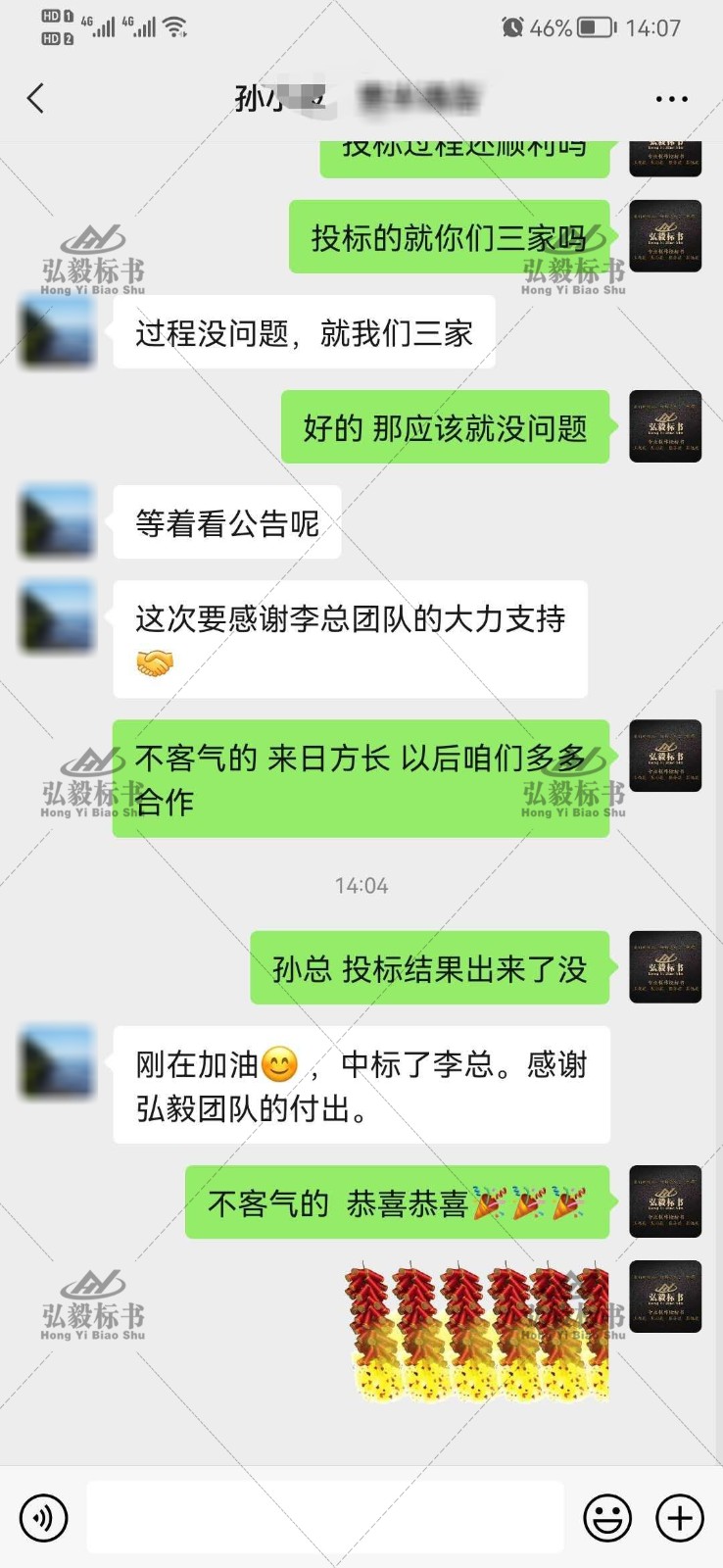Open the three-dot chat settings menu
Screen dimensions: 723x1568
click(670, 98)
